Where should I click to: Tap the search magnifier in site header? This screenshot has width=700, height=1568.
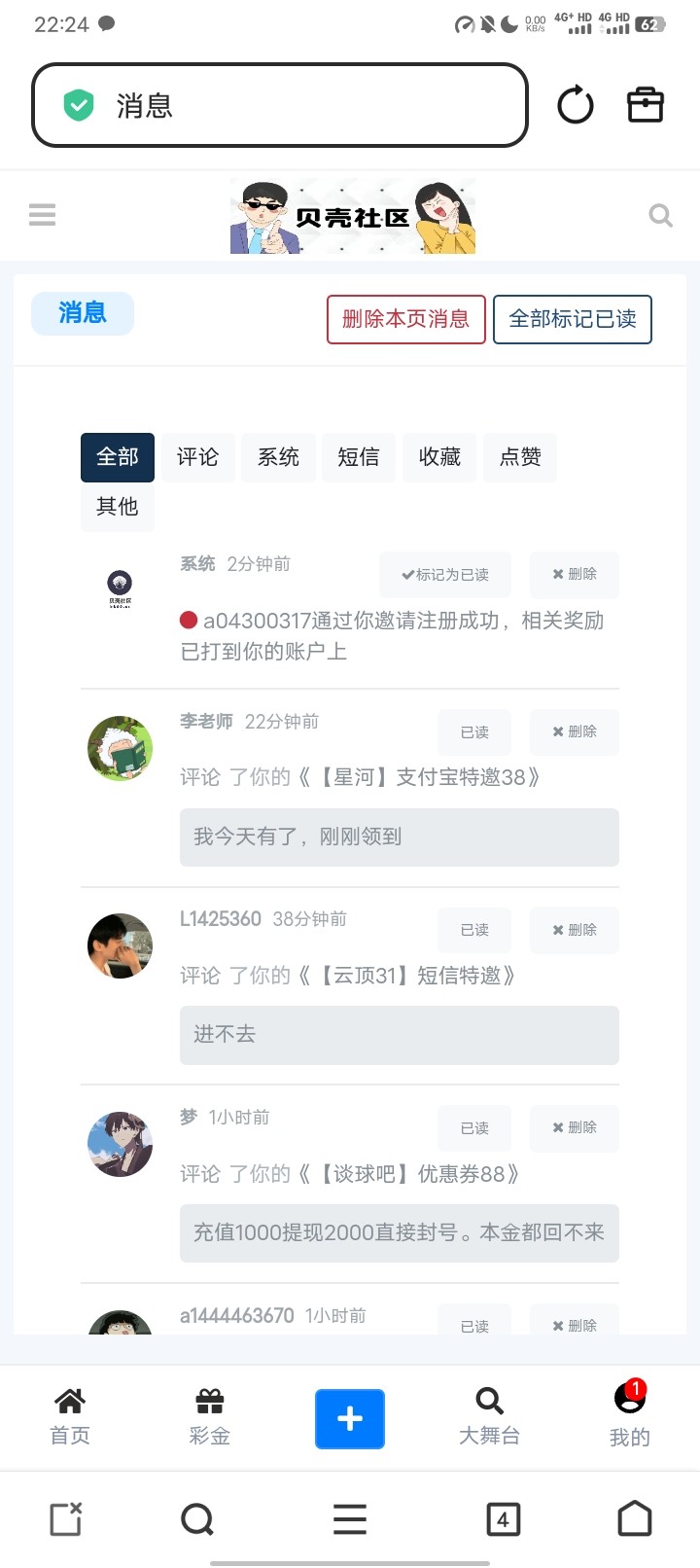pos(660,215)
